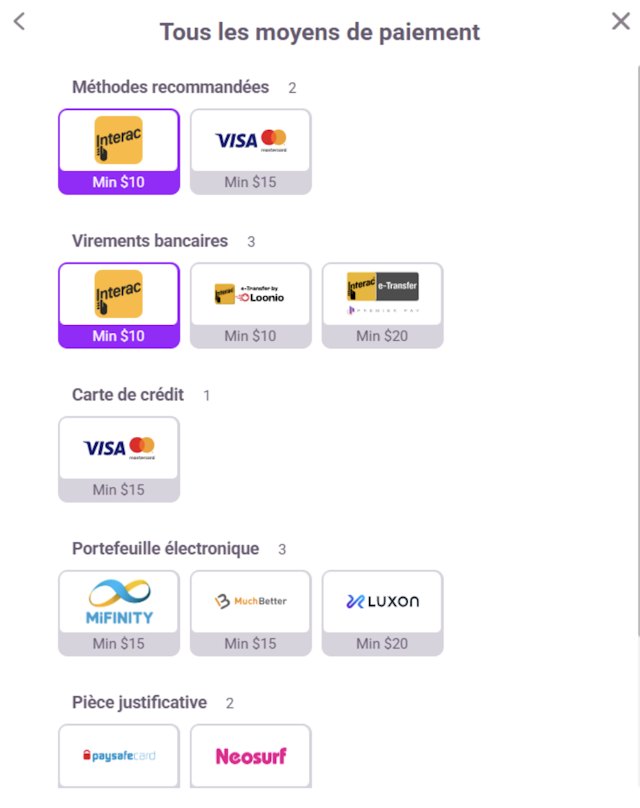The width and height of the screenshot is (640, 808).
Task: Select the MuchBetter payment option
Action: [251, 613]
